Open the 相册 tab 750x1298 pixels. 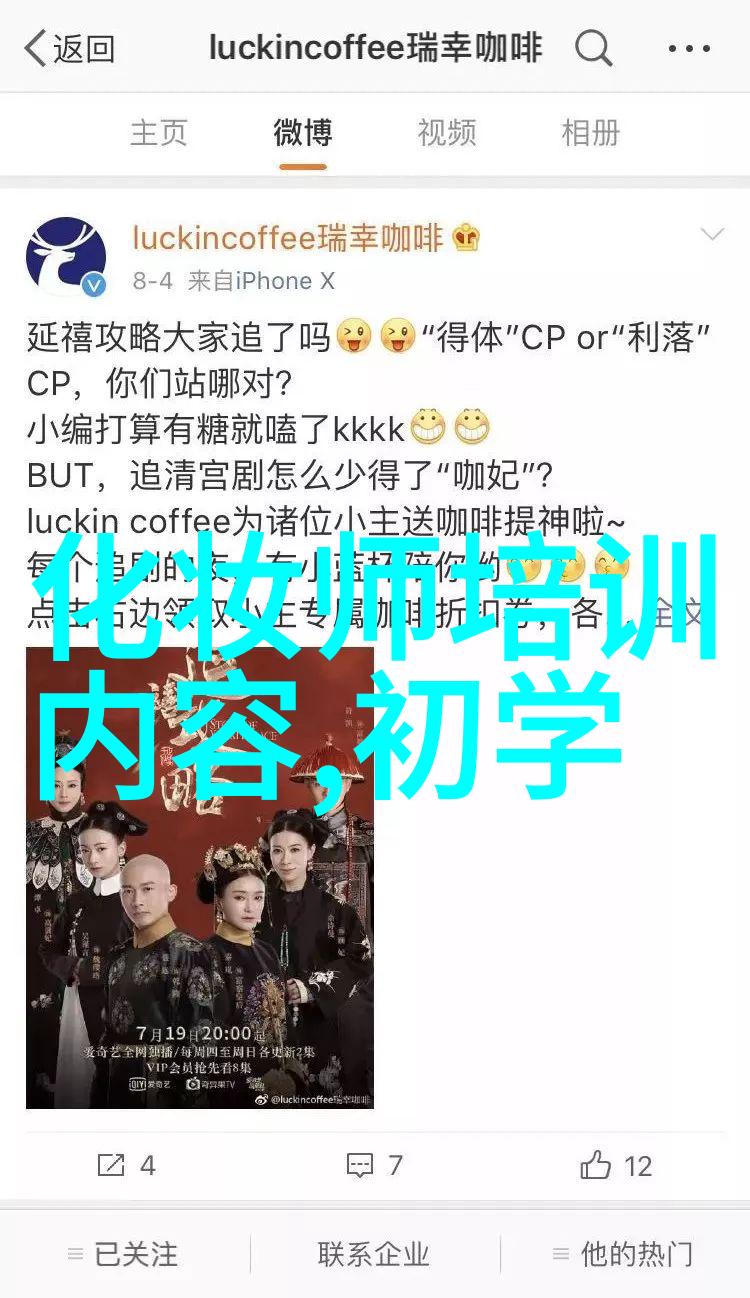(591, 133)
